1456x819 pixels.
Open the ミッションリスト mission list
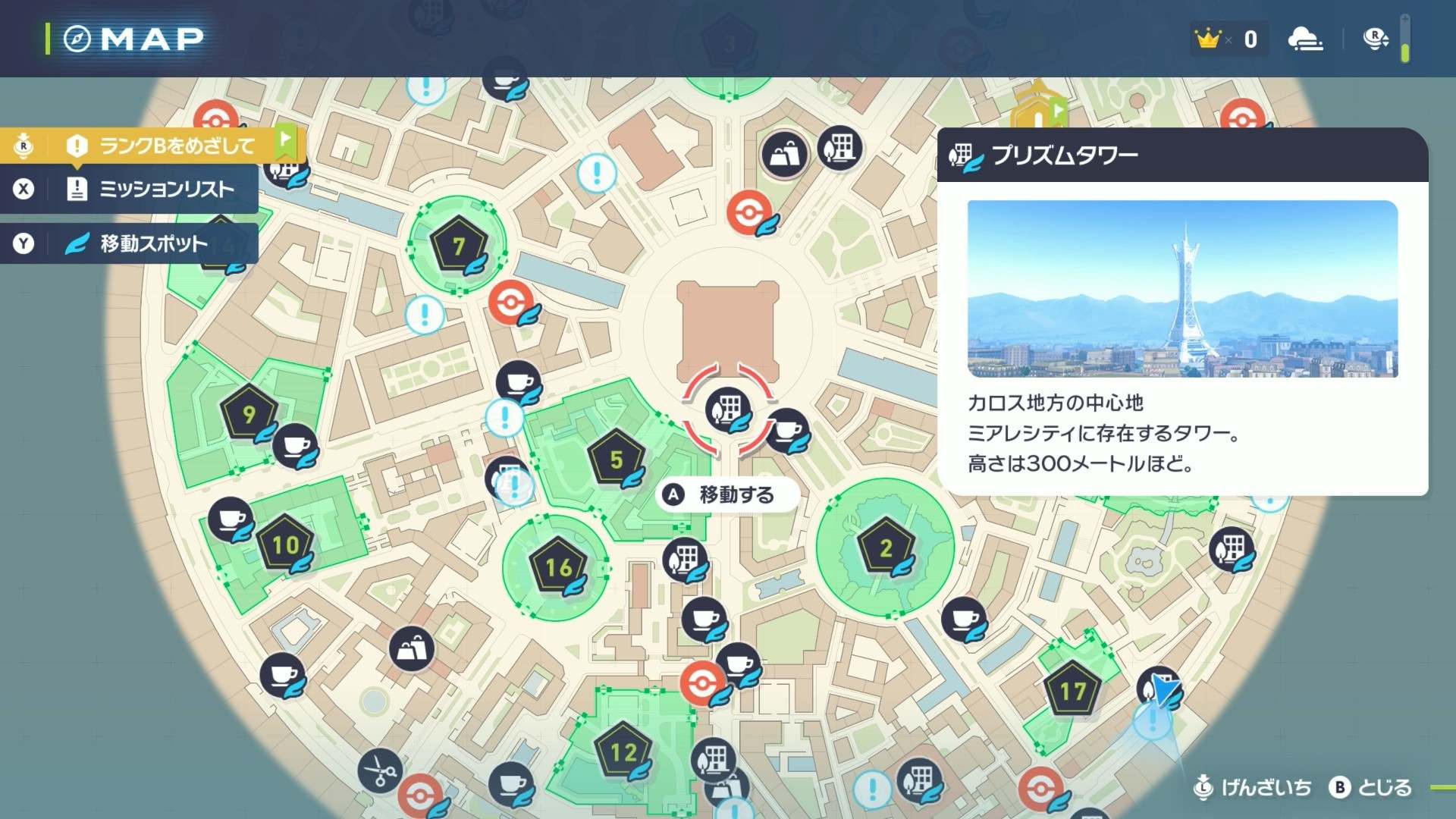152,189
